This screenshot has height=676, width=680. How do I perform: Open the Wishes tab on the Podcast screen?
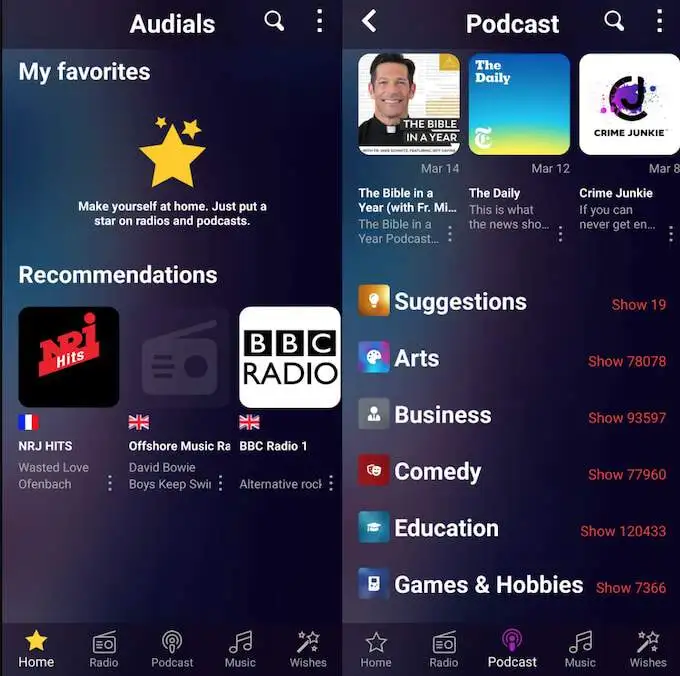[648, 648]
